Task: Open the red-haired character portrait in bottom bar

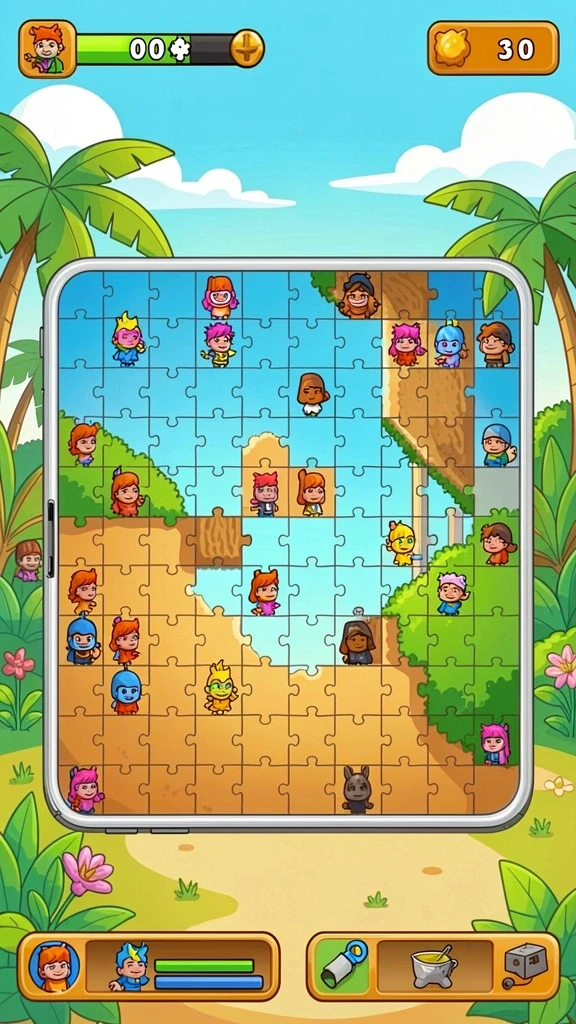Action: [x=55, y=966]
